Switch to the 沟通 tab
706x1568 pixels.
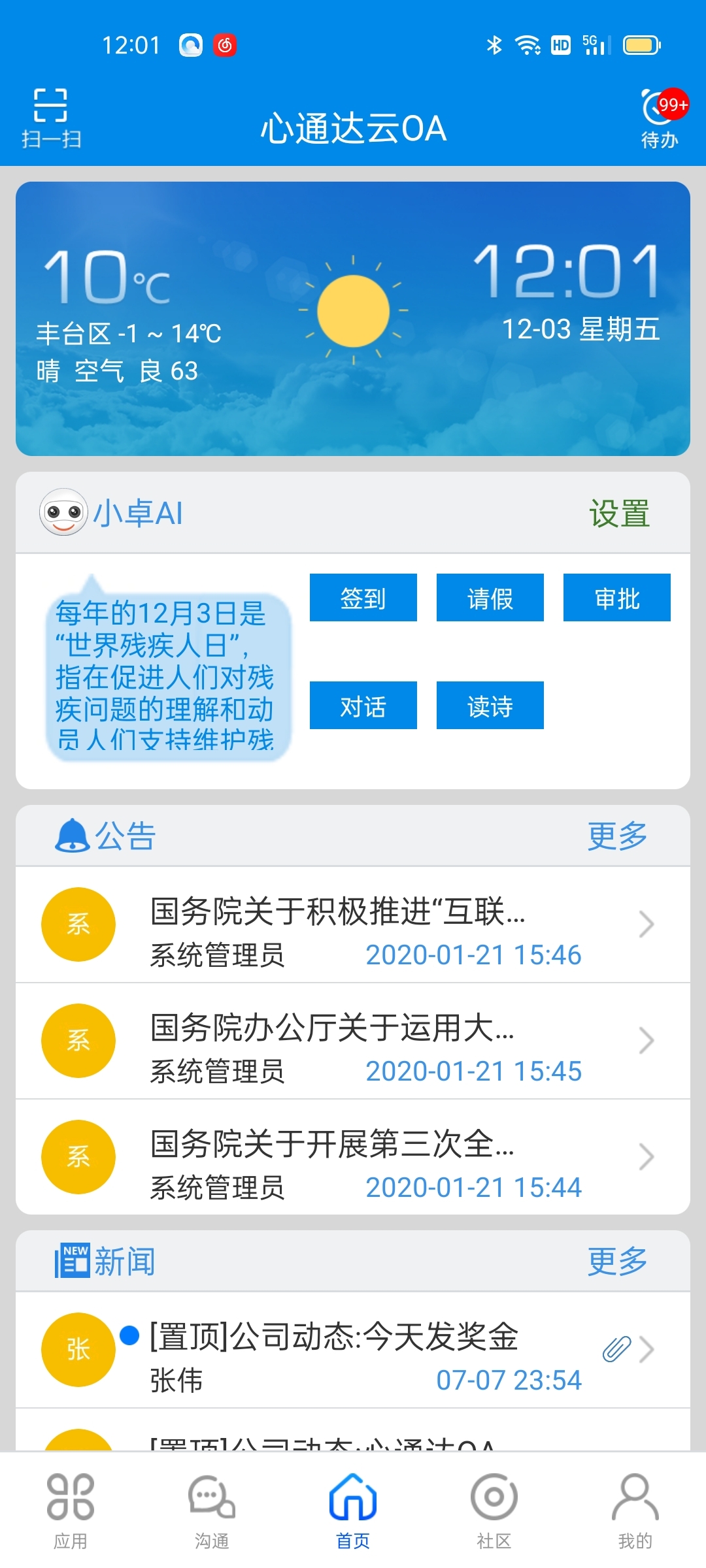212,1511
